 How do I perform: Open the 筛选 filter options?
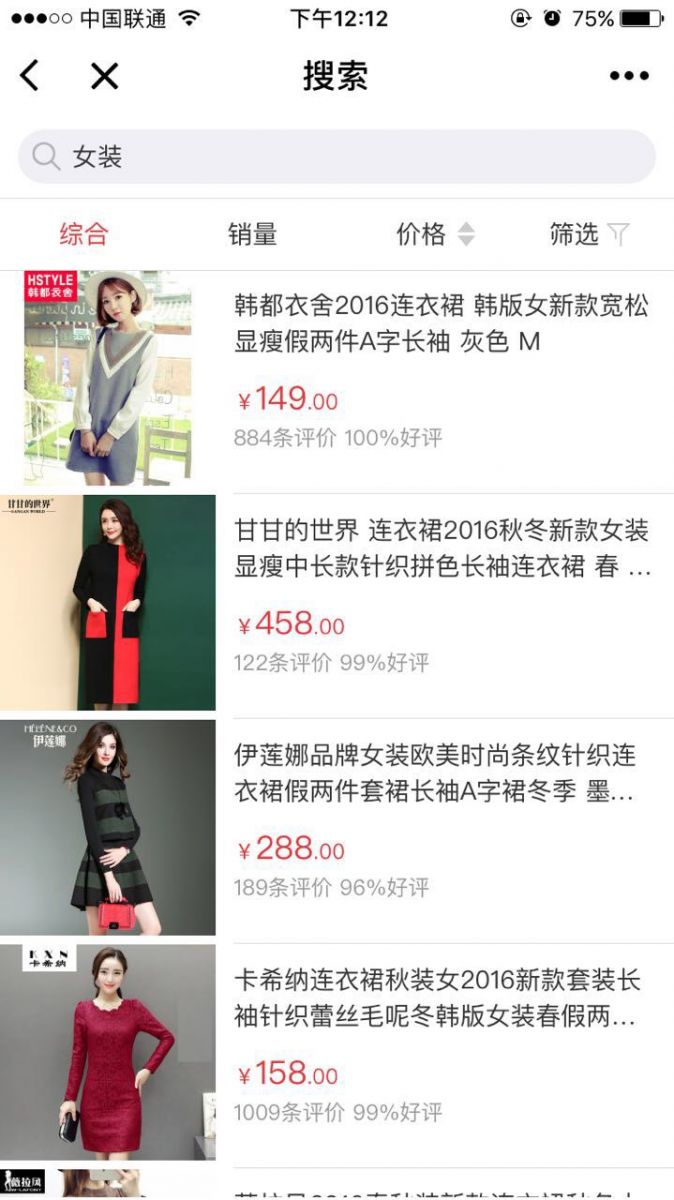589,235
